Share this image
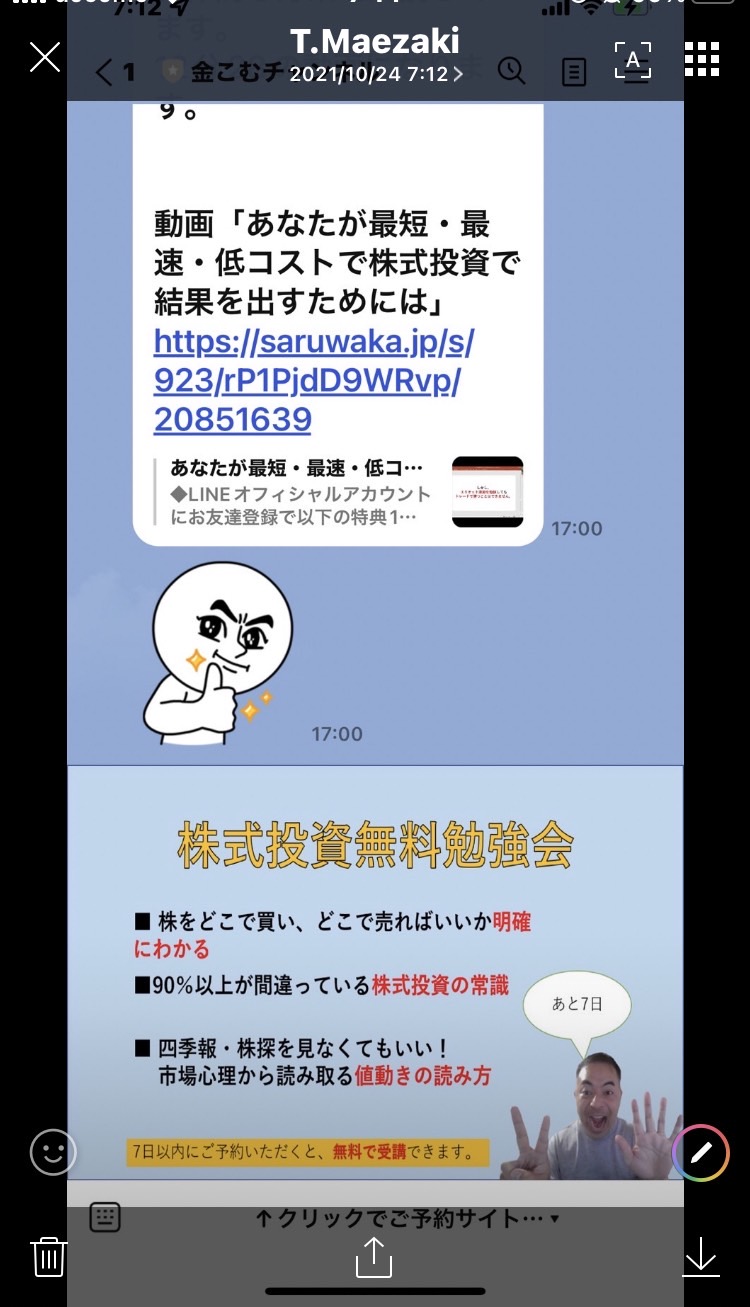 tap(374, 1257)
